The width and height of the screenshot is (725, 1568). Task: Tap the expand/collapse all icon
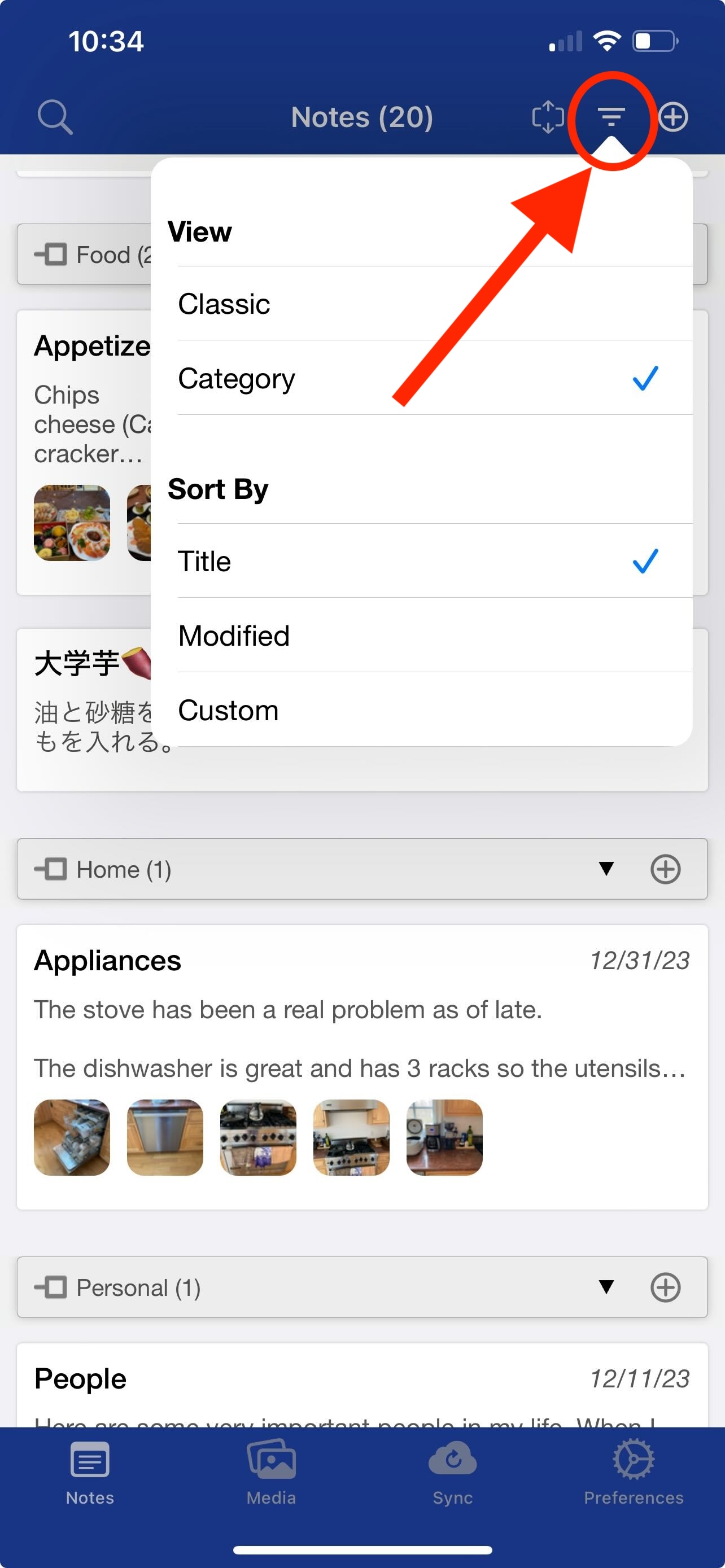point(548,116)
